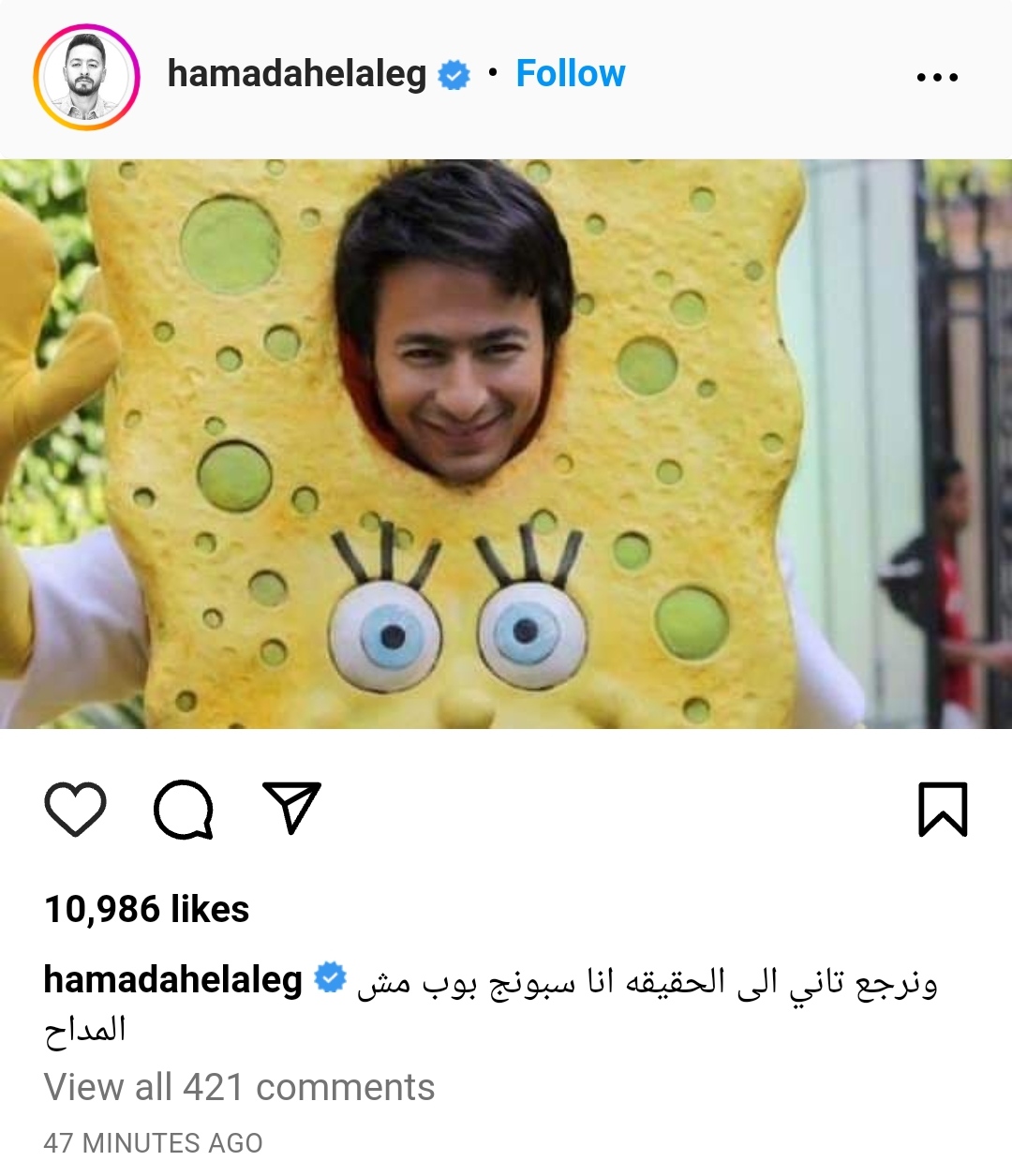Open the three-dot post options menu
The image size is (1012, 1176).
[x=936, y=78]
